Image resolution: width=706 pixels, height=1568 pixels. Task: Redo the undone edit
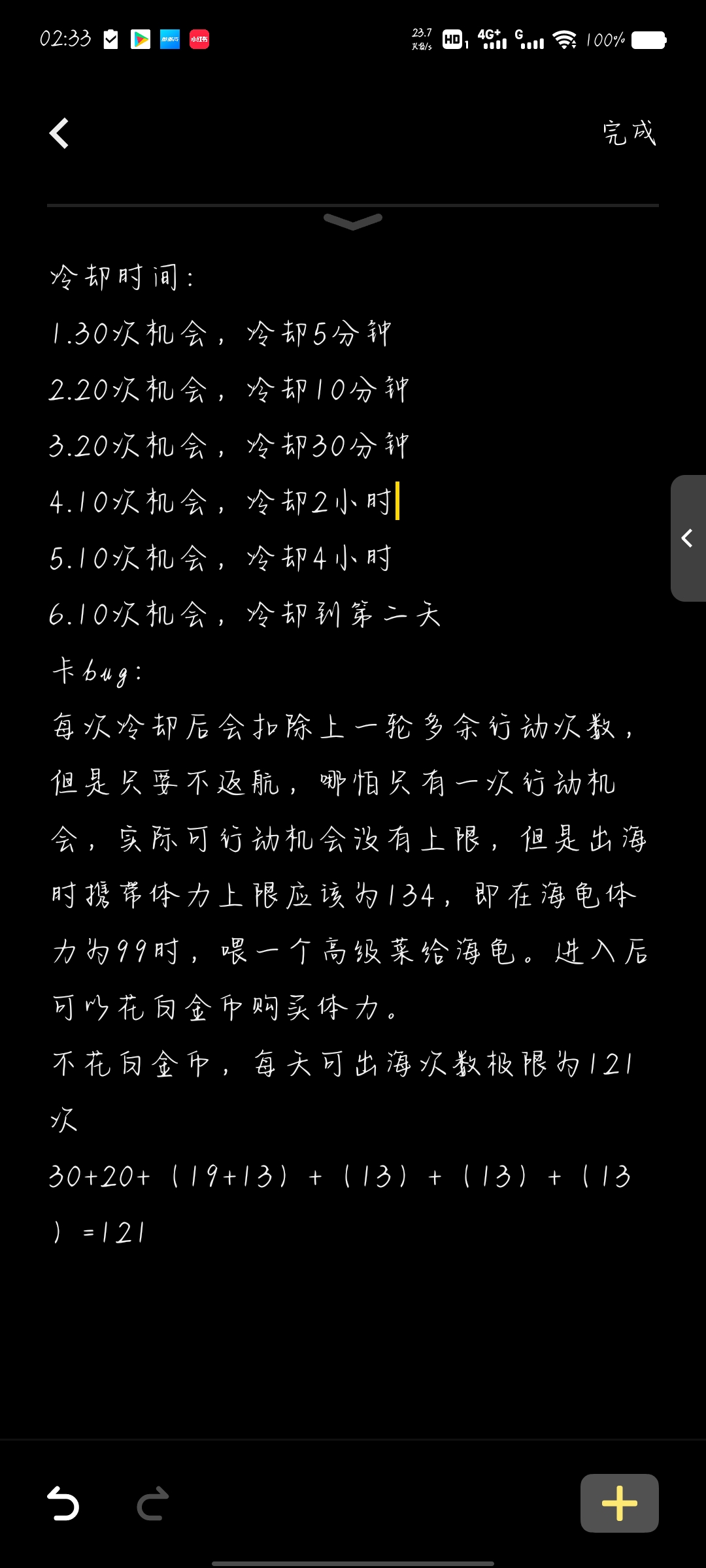[153, 1503]
